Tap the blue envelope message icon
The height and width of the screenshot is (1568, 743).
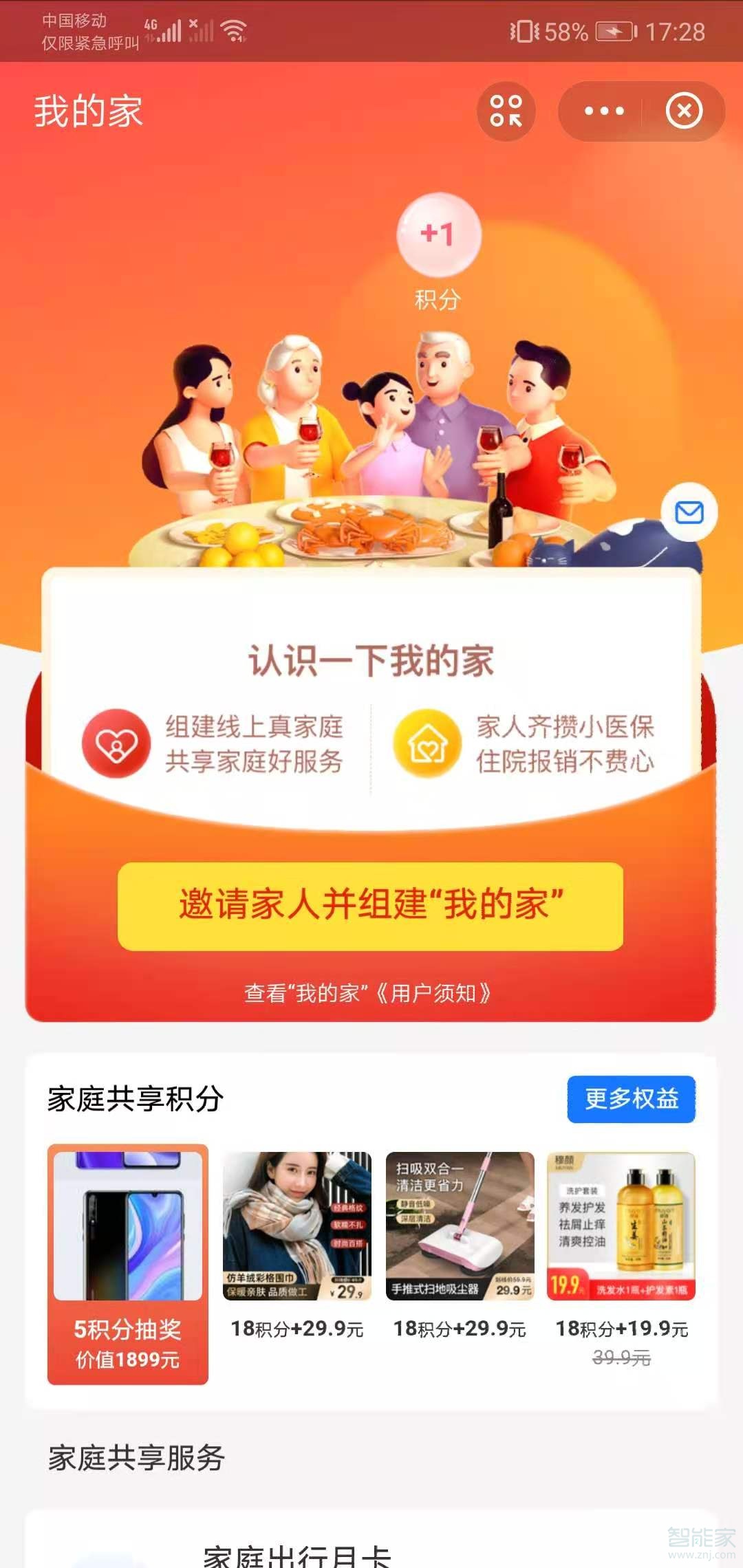click(690, 513)
